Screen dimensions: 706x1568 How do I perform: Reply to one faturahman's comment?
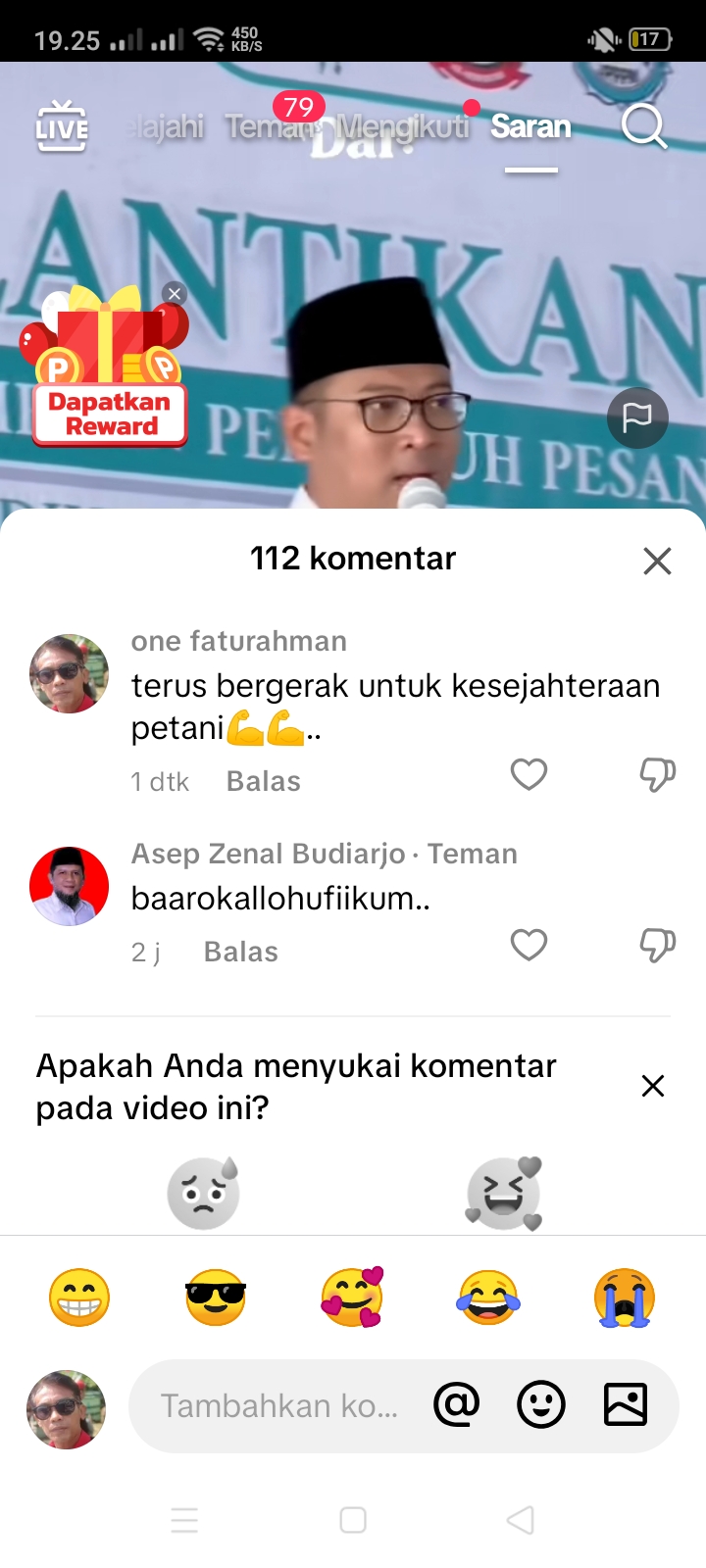click(x=263, y=781)
